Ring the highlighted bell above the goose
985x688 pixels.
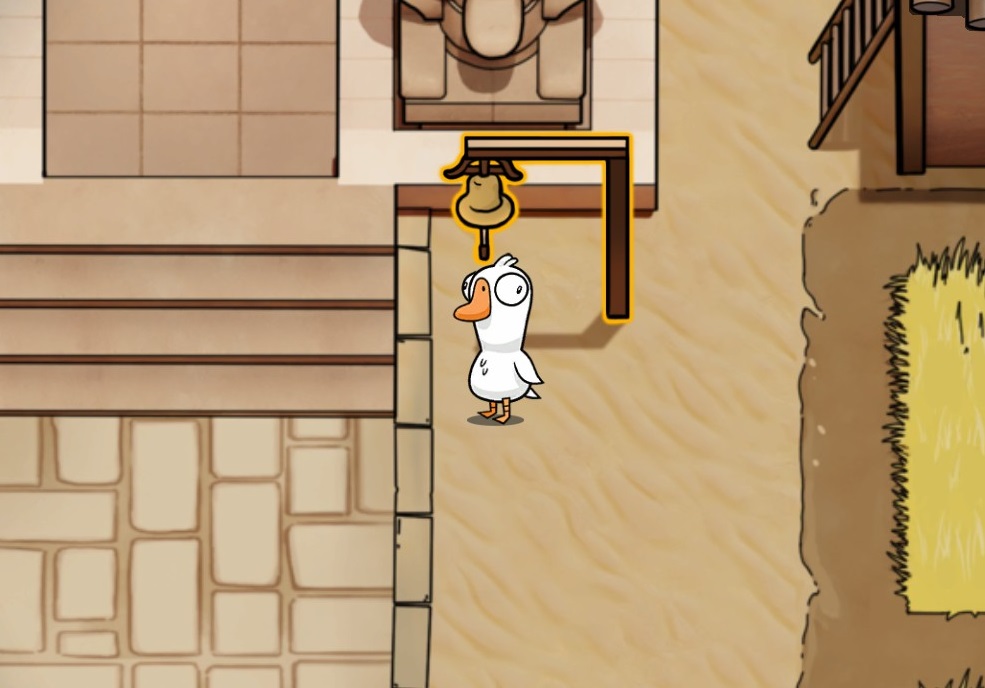click(482, 201)
